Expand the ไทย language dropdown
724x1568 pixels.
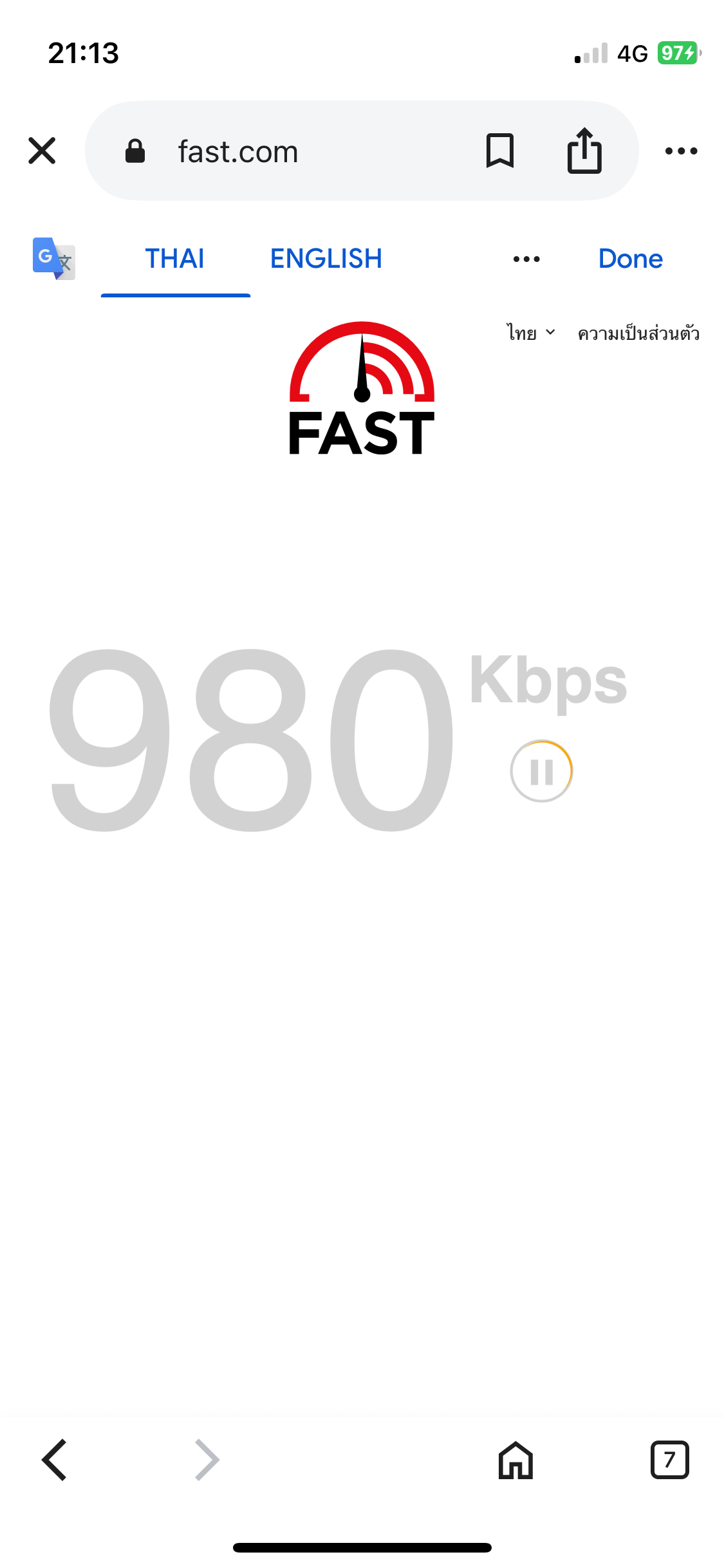click(530, 333)
